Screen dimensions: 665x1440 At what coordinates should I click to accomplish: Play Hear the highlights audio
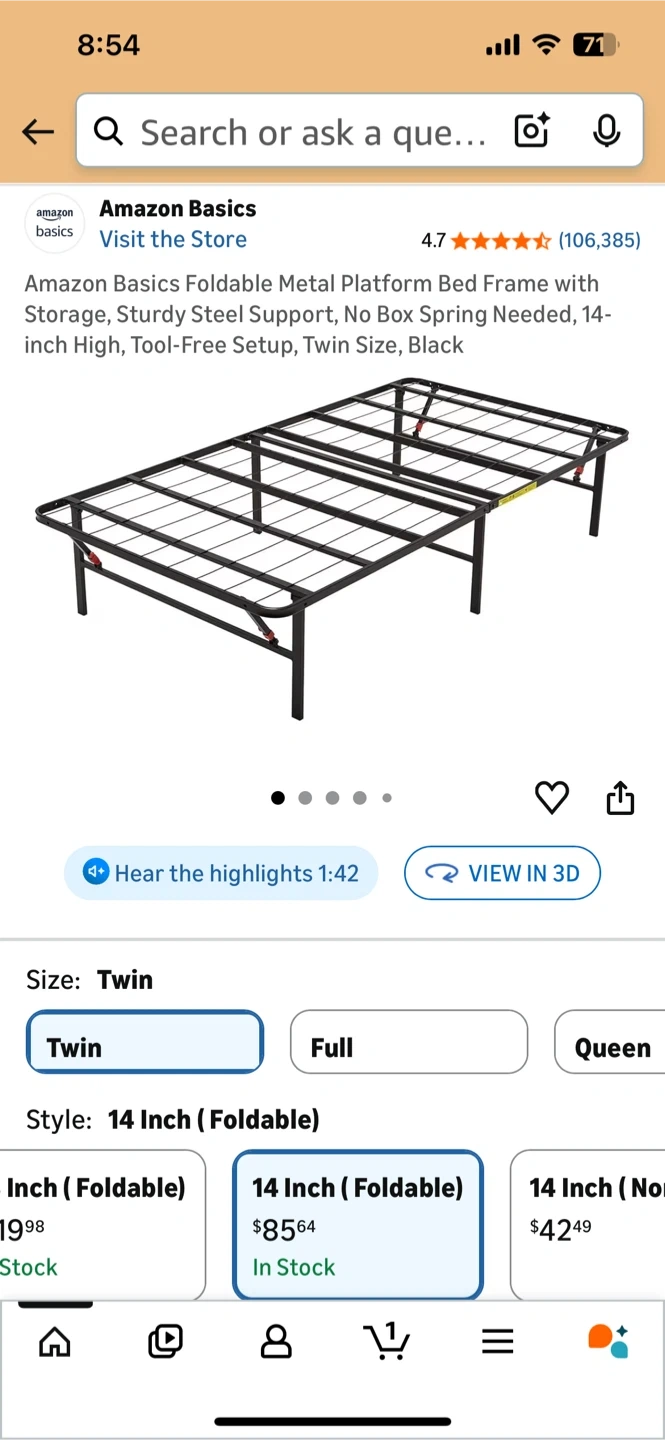pos(221,873)
